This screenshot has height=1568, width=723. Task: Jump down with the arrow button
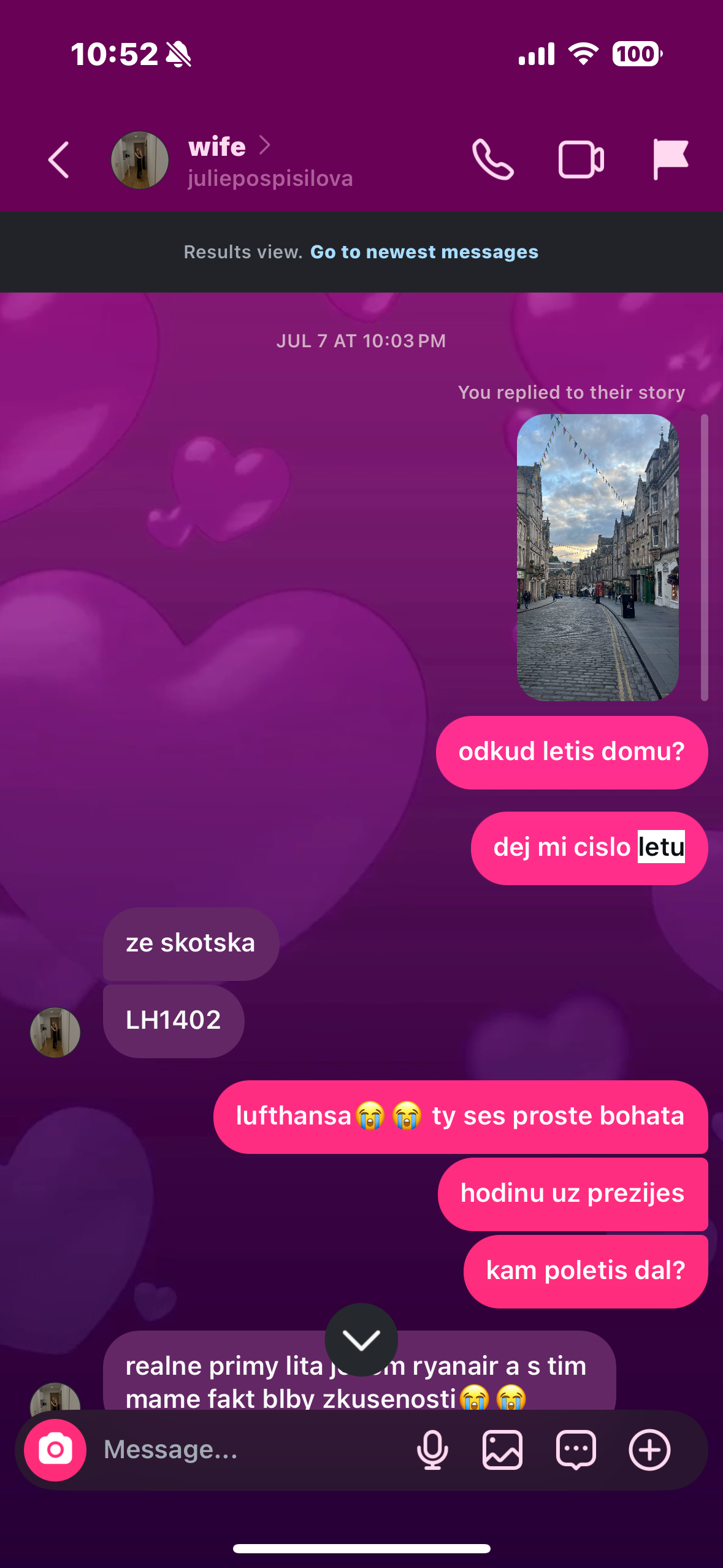[361, 1340]
